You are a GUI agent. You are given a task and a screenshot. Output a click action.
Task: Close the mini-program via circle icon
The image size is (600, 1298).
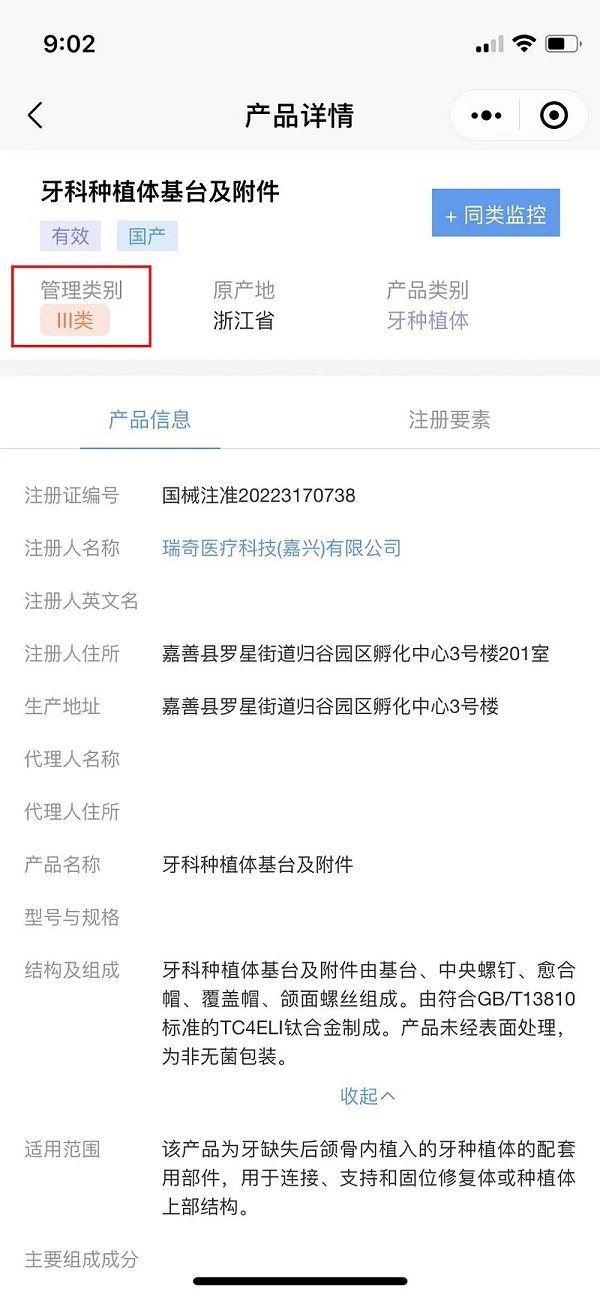pos(553,116)
